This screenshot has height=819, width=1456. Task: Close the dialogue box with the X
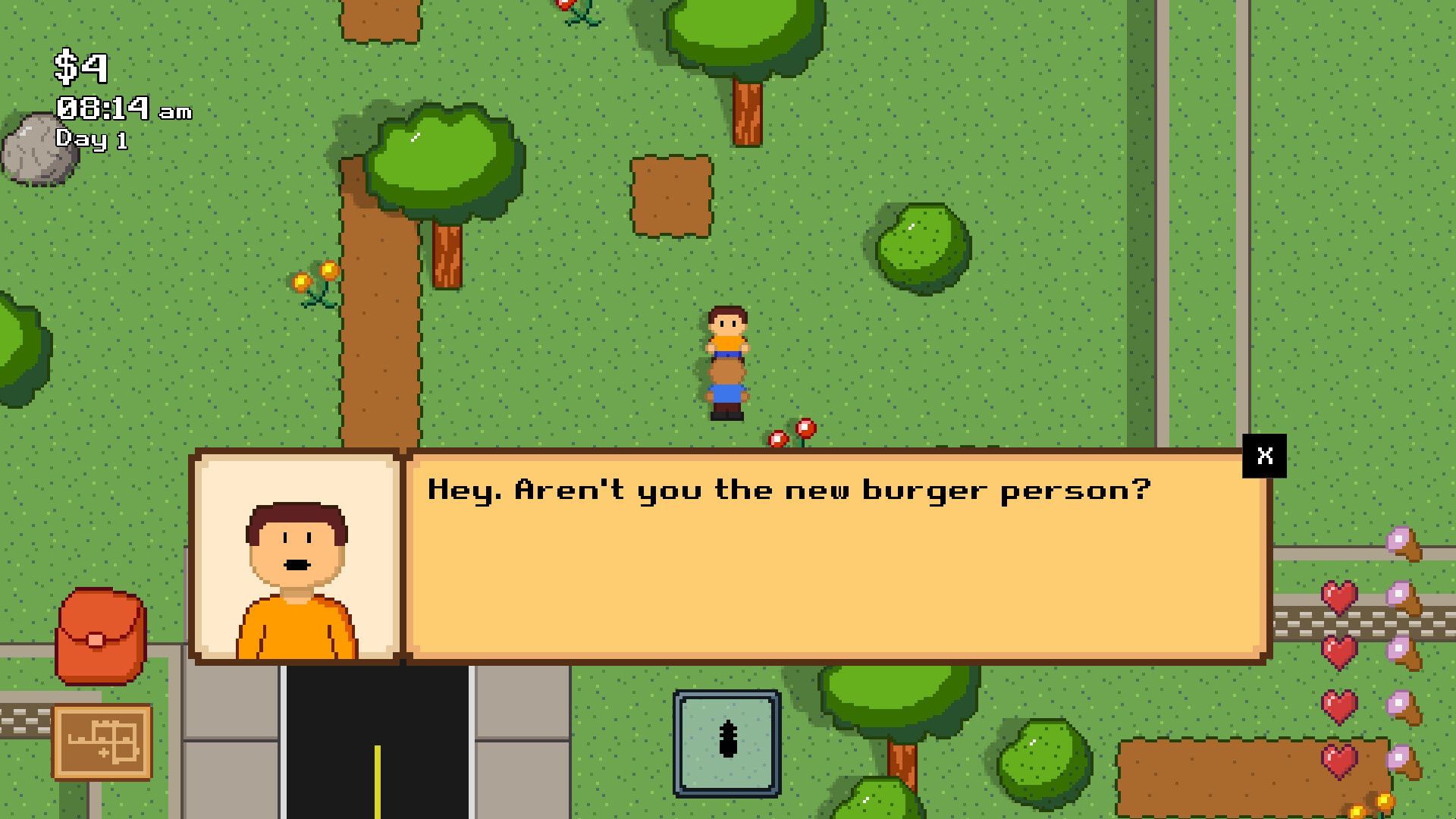pyautogui.click(x=1264, y=456)
